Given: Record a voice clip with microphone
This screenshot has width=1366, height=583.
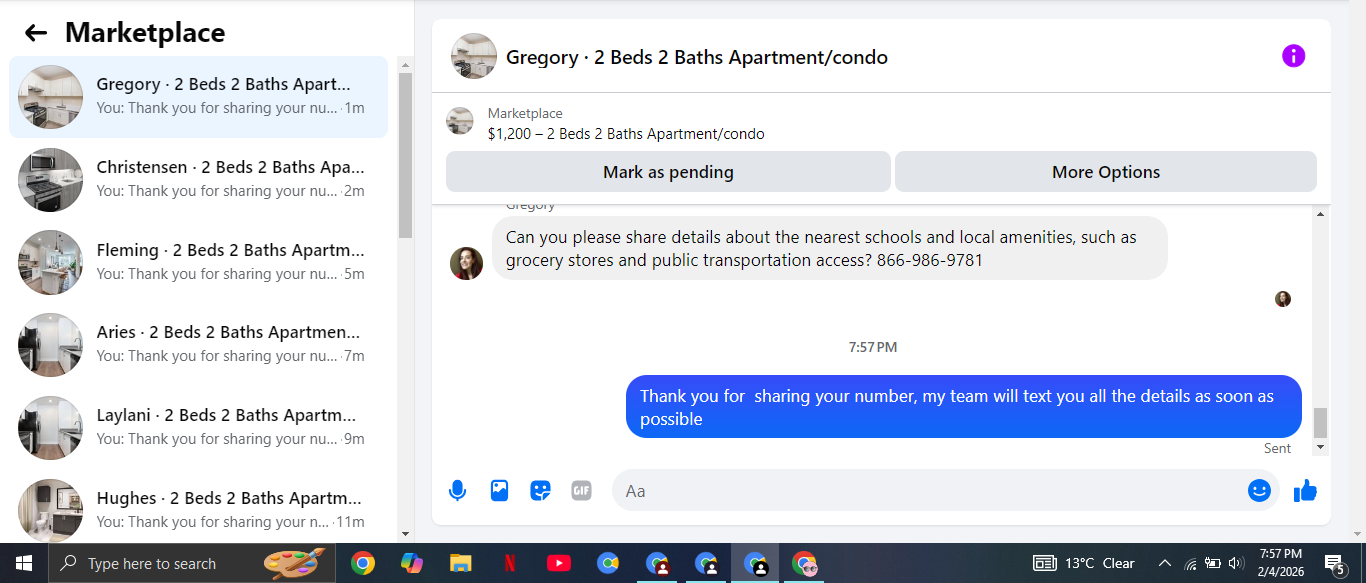Looking at the screenshot, I should [x=457, y=491].
